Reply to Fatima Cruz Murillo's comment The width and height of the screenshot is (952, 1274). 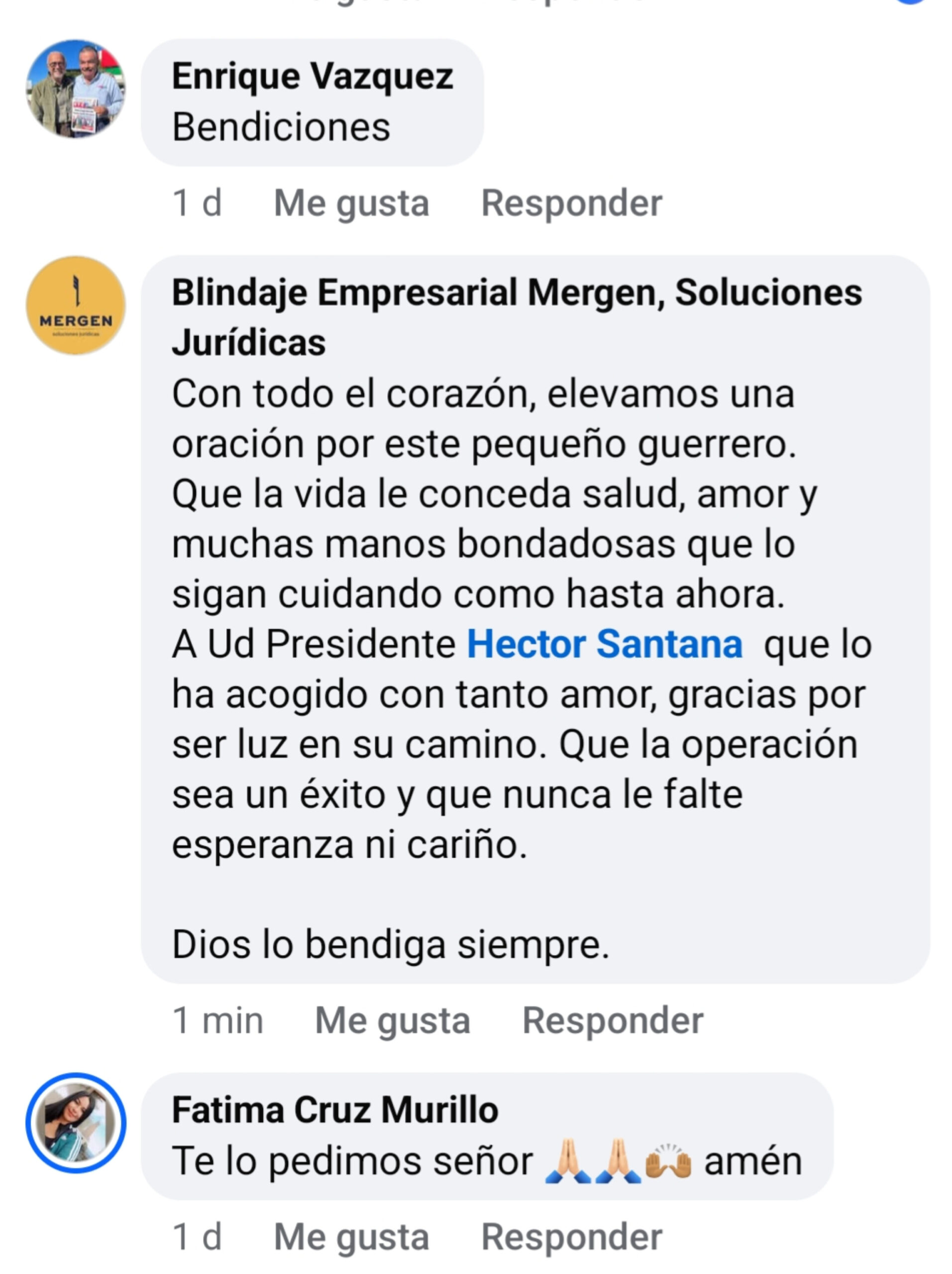click(571, 1237)
